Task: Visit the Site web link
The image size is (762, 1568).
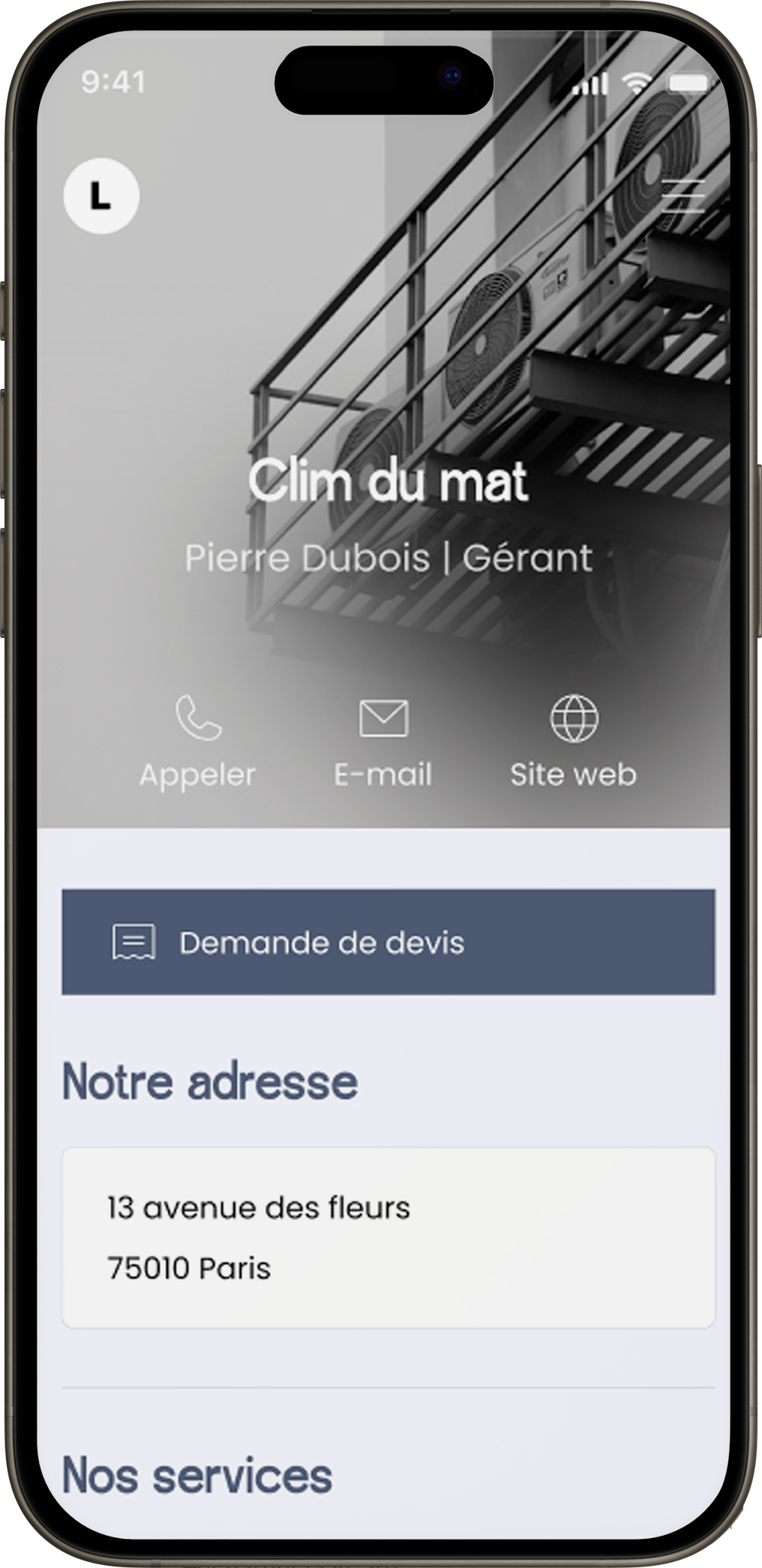Action: pos(574,741)
